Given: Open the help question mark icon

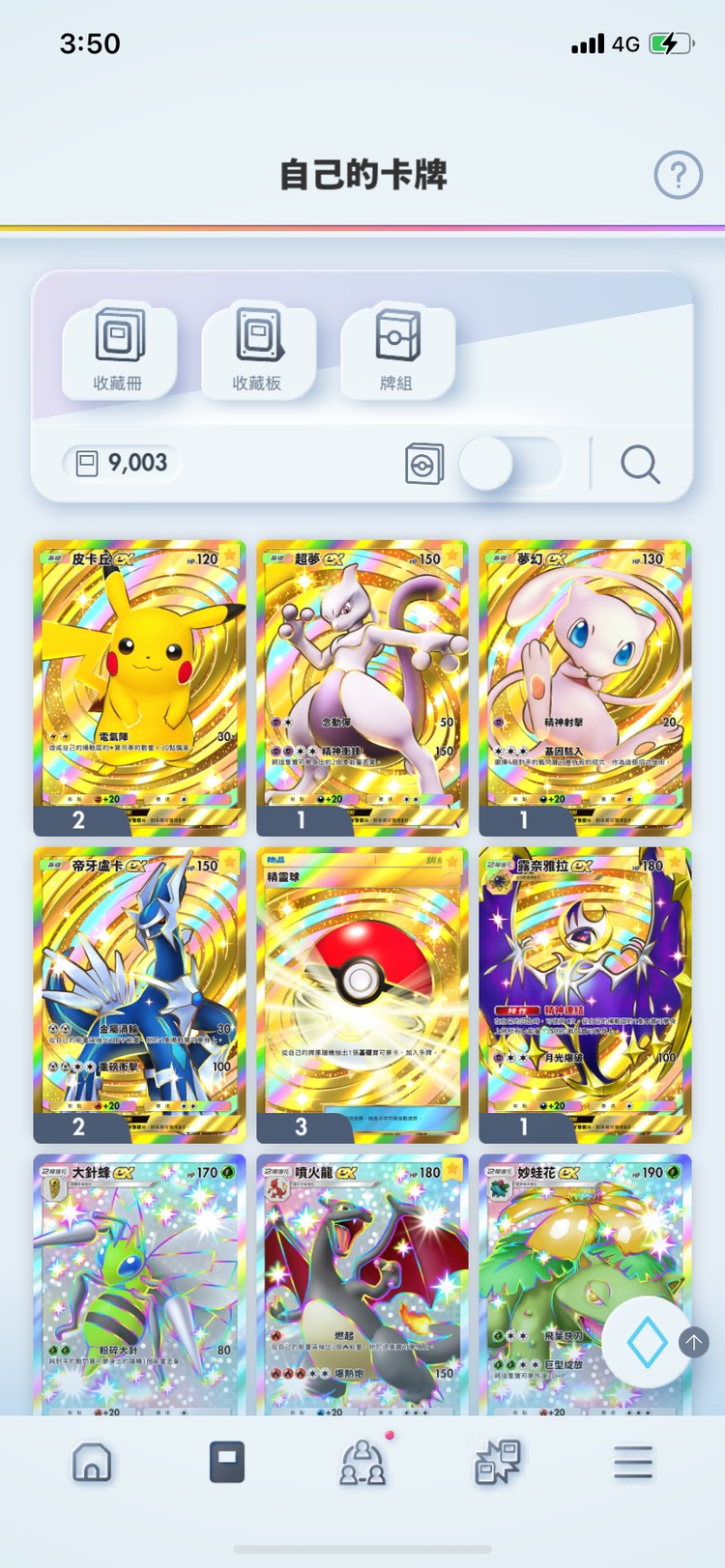Looking at the screenshot, I should coord(678,175).
